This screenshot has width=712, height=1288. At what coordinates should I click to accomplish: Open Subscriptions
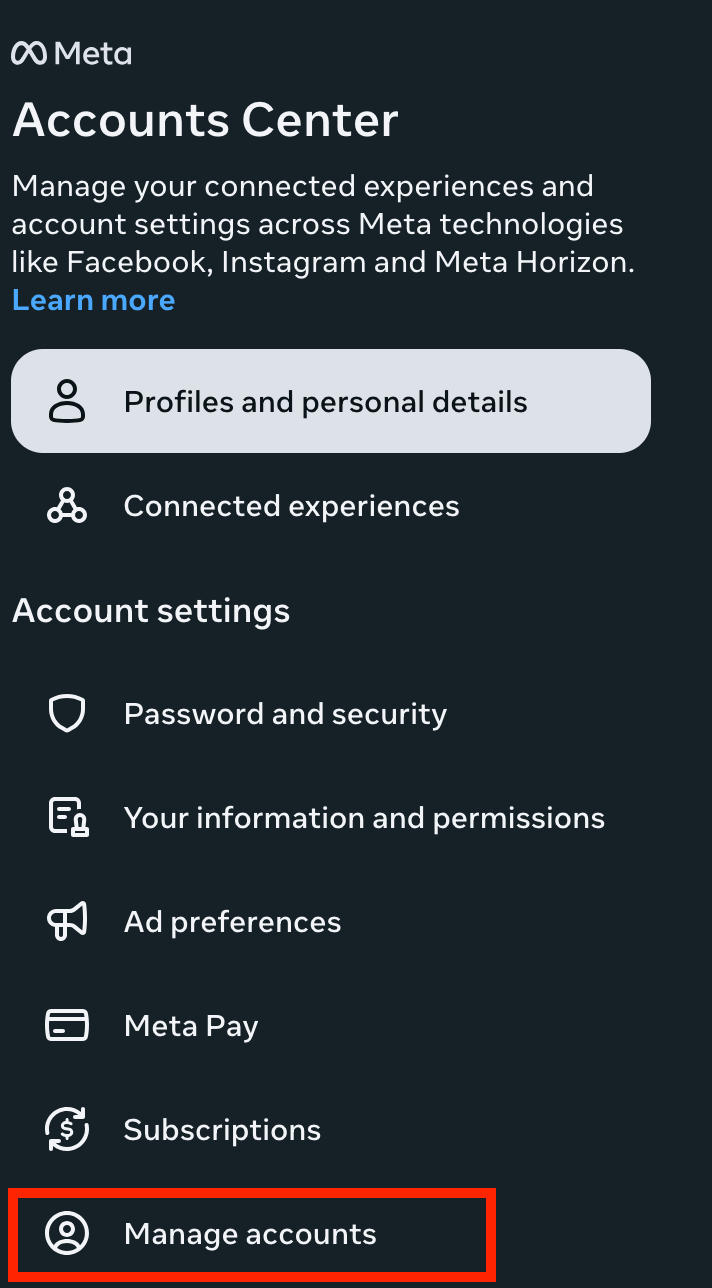tap(222, 1130)
